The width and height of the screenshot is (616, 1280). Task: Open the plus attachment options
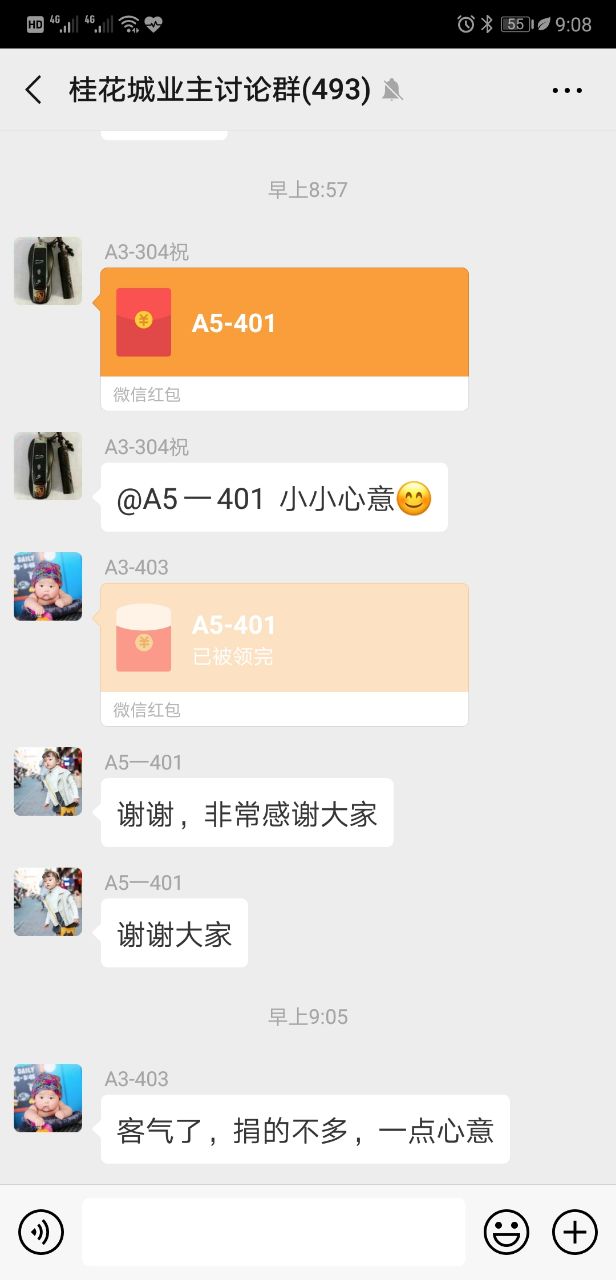pos(574,1232)
